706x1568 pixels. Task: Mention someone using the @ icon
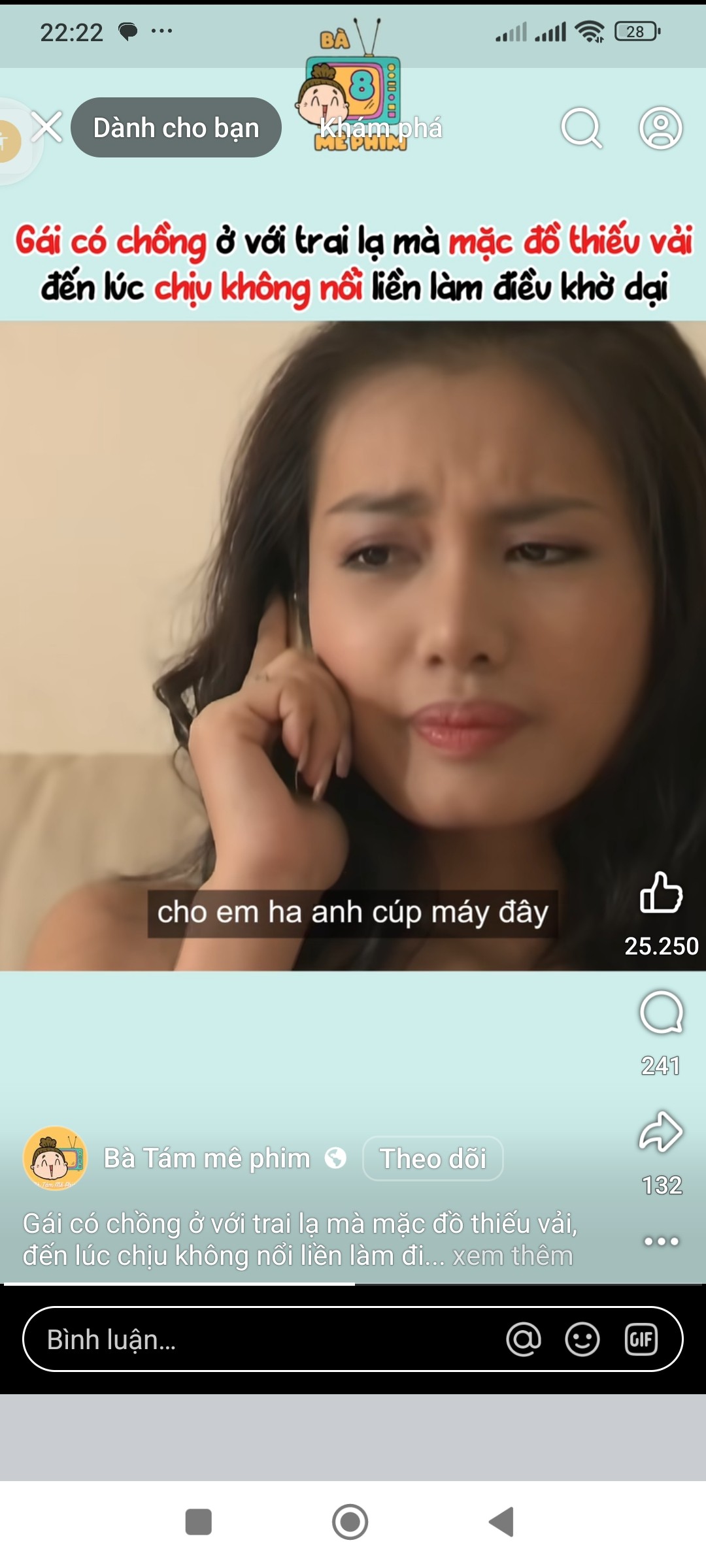(524, 1339)
